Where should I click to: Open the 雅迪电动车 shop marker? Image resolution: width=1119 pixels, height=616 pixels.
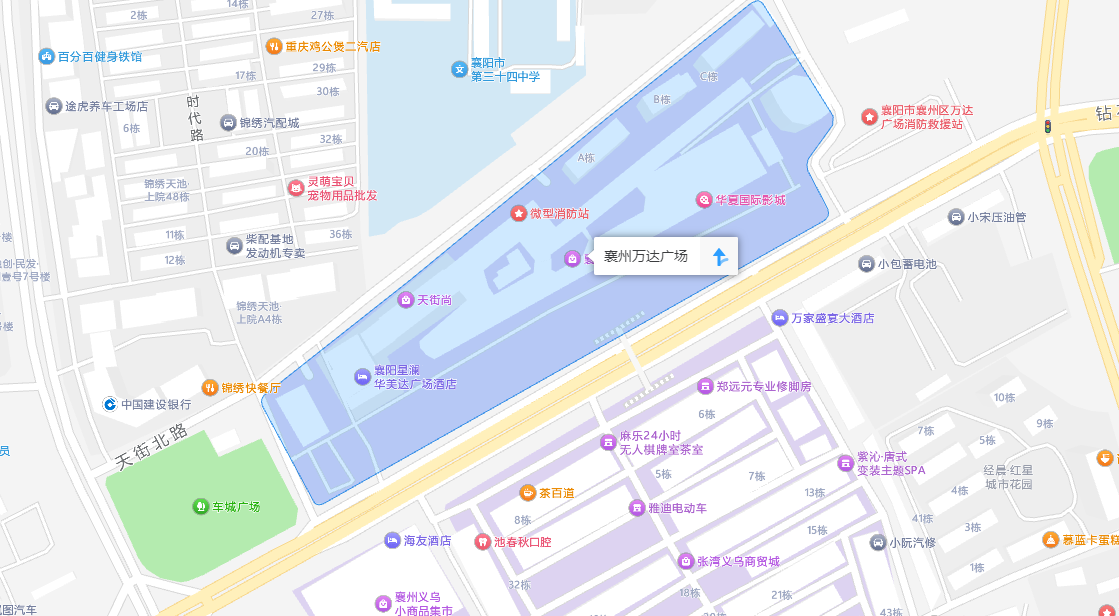click(x=636, y=508)
